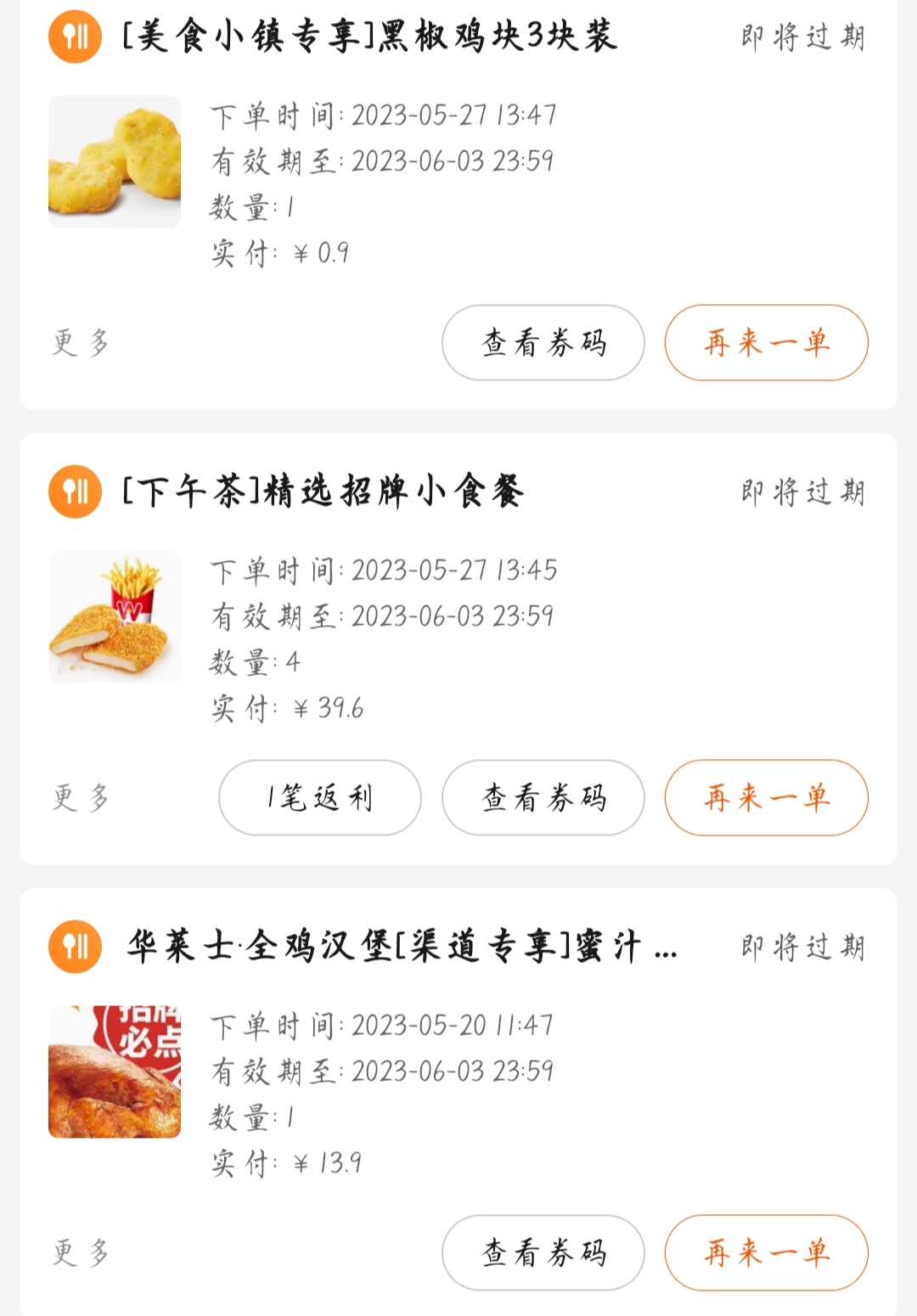917x1316 pixels.
Task: Tap 查看券码 for 精选招牌小食餐 order
Action: pos(543,798)
